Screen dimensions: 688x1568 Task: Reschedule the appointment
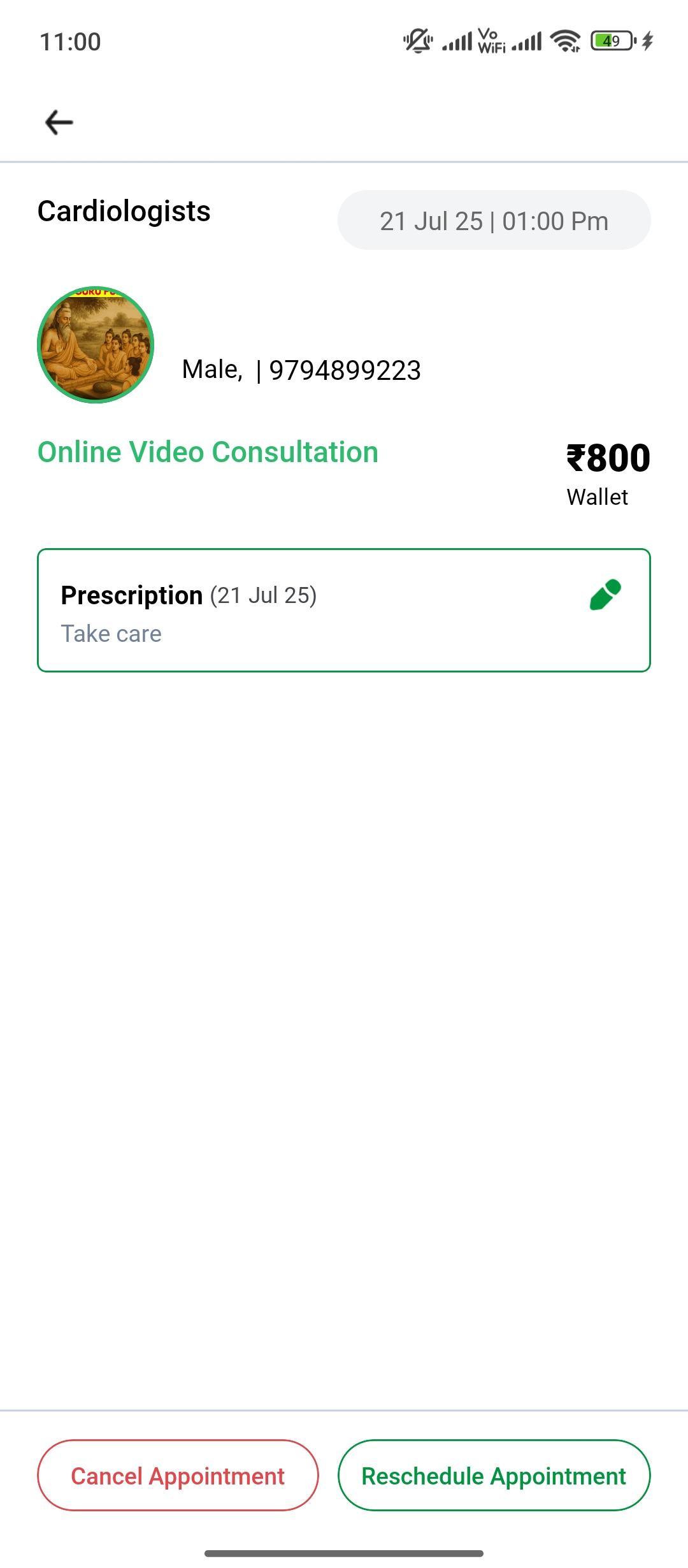click(x=494, y=1475)
